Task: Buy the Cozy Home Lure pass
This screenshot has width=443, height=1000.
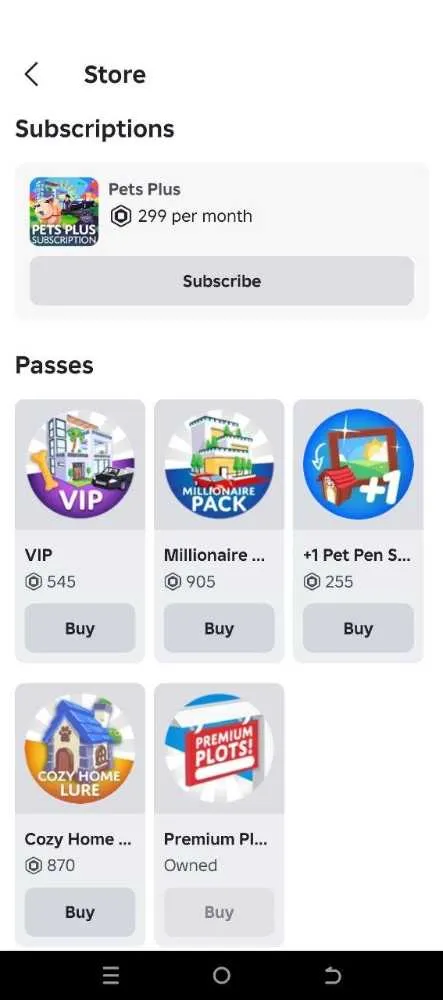Action: tap(80, 912)
